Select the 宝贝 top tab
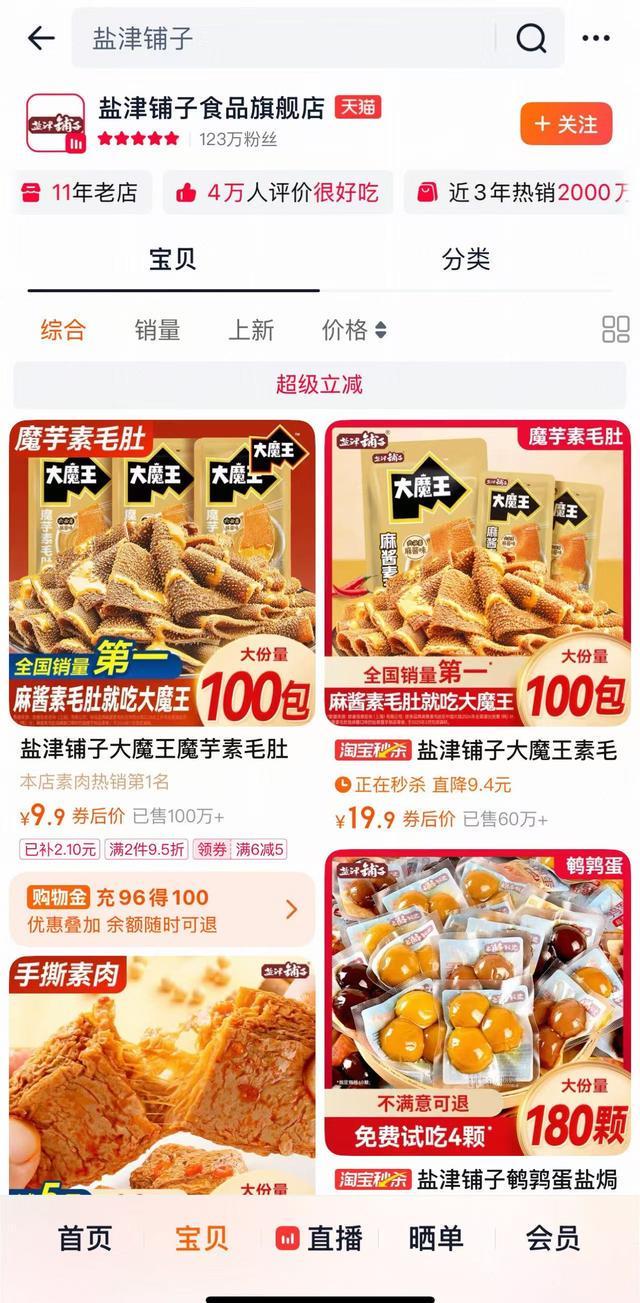Image resolution: width=640 pixels, height=1303 pixels. [173, 260]
